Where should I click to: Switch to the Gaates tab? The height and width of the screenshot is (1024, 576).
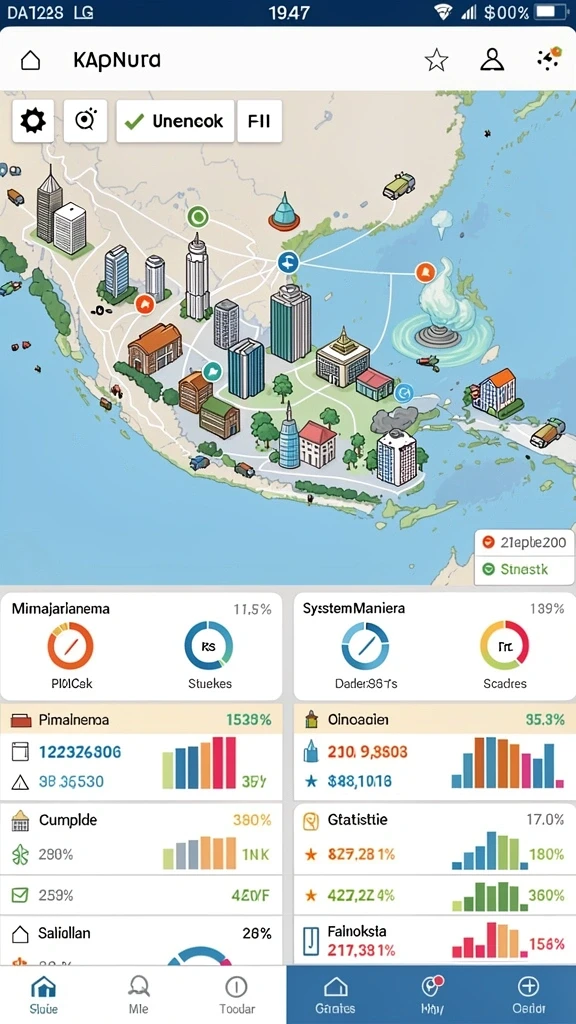pyautogui.click(x=335, y=995)
